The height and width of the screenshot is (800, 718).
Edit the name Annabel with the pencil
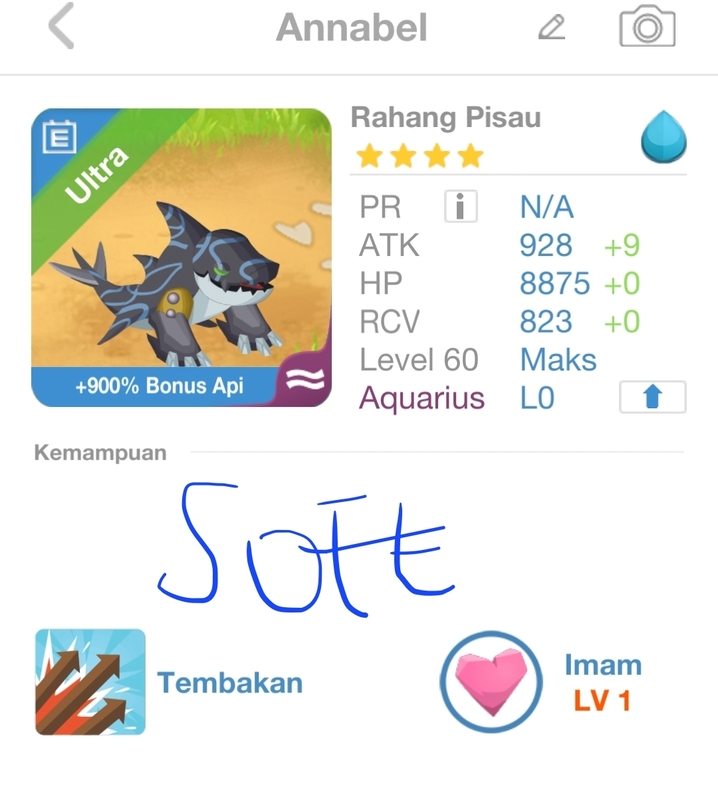pos(552,28)
